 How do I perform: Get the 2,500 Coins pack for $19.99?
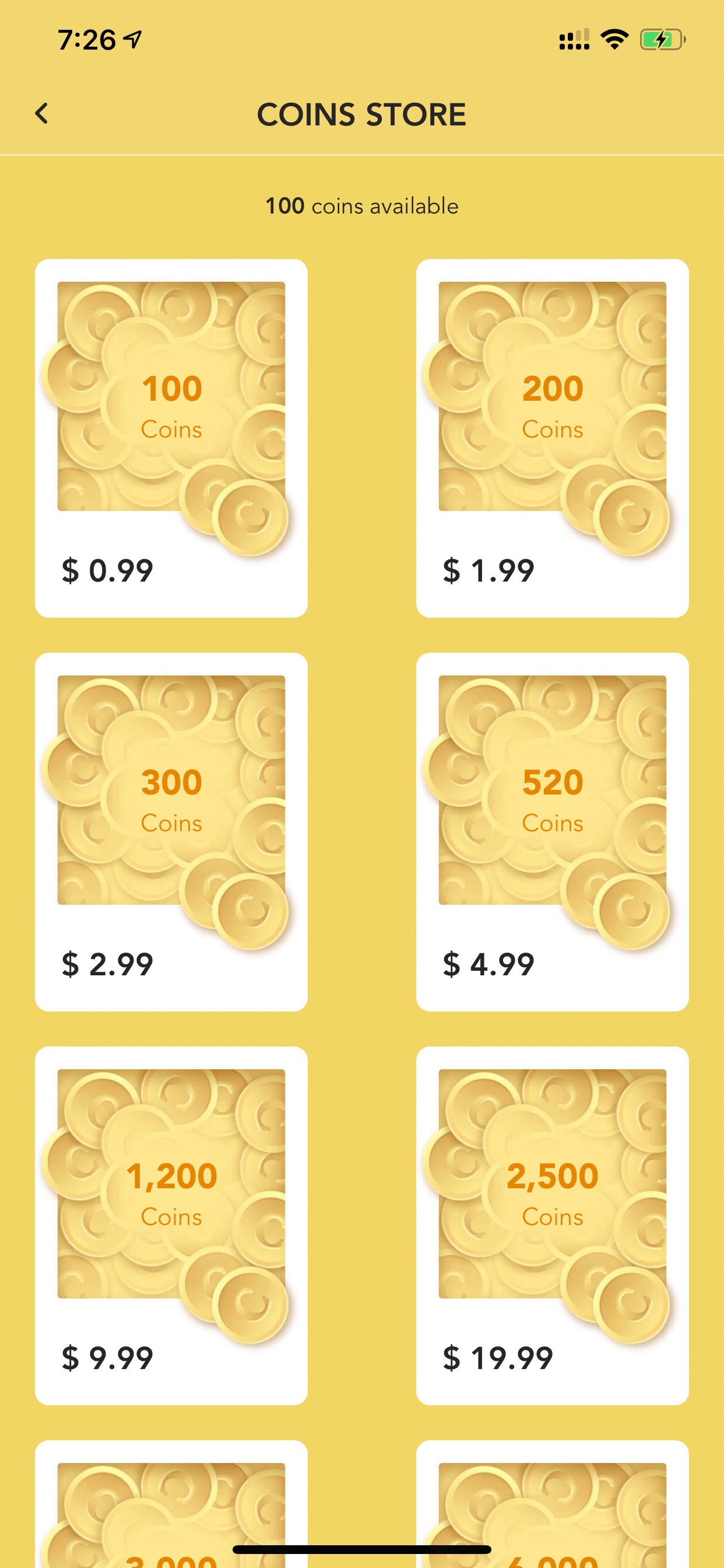552,1226
